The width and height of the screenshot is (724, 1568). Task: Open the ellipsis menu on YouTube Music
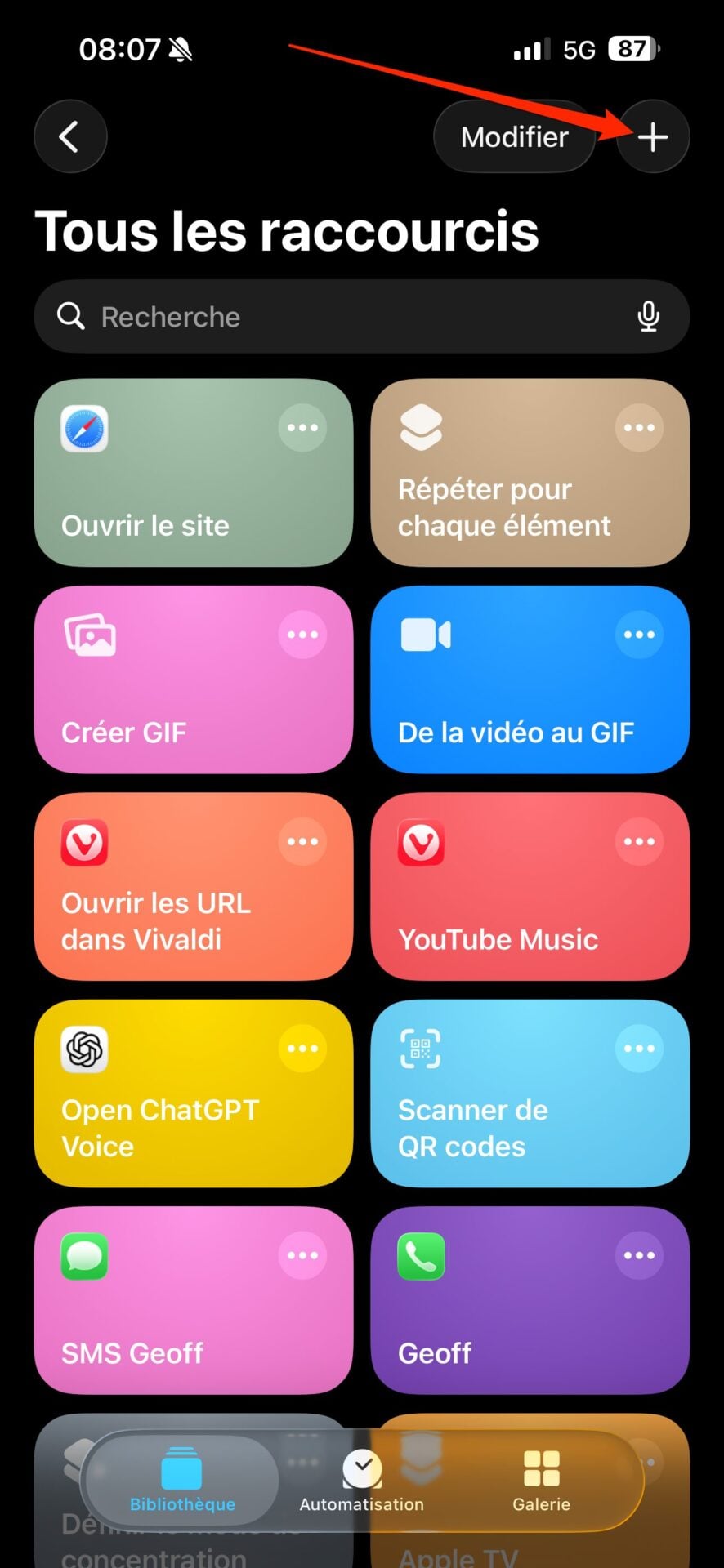click(x=639, y=841)
